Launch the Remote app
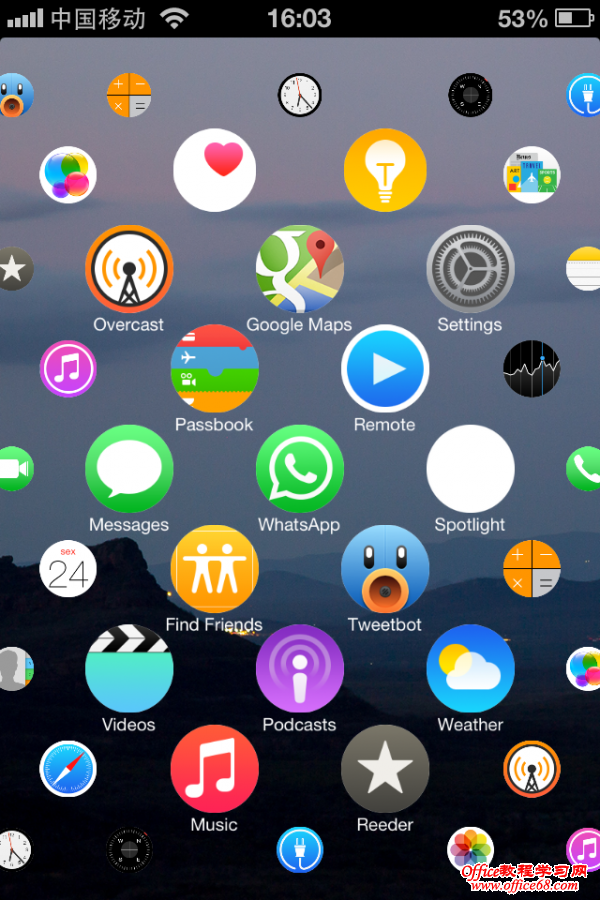The width and height of the screenshot is (600, 900). click(x=385, y=369)
